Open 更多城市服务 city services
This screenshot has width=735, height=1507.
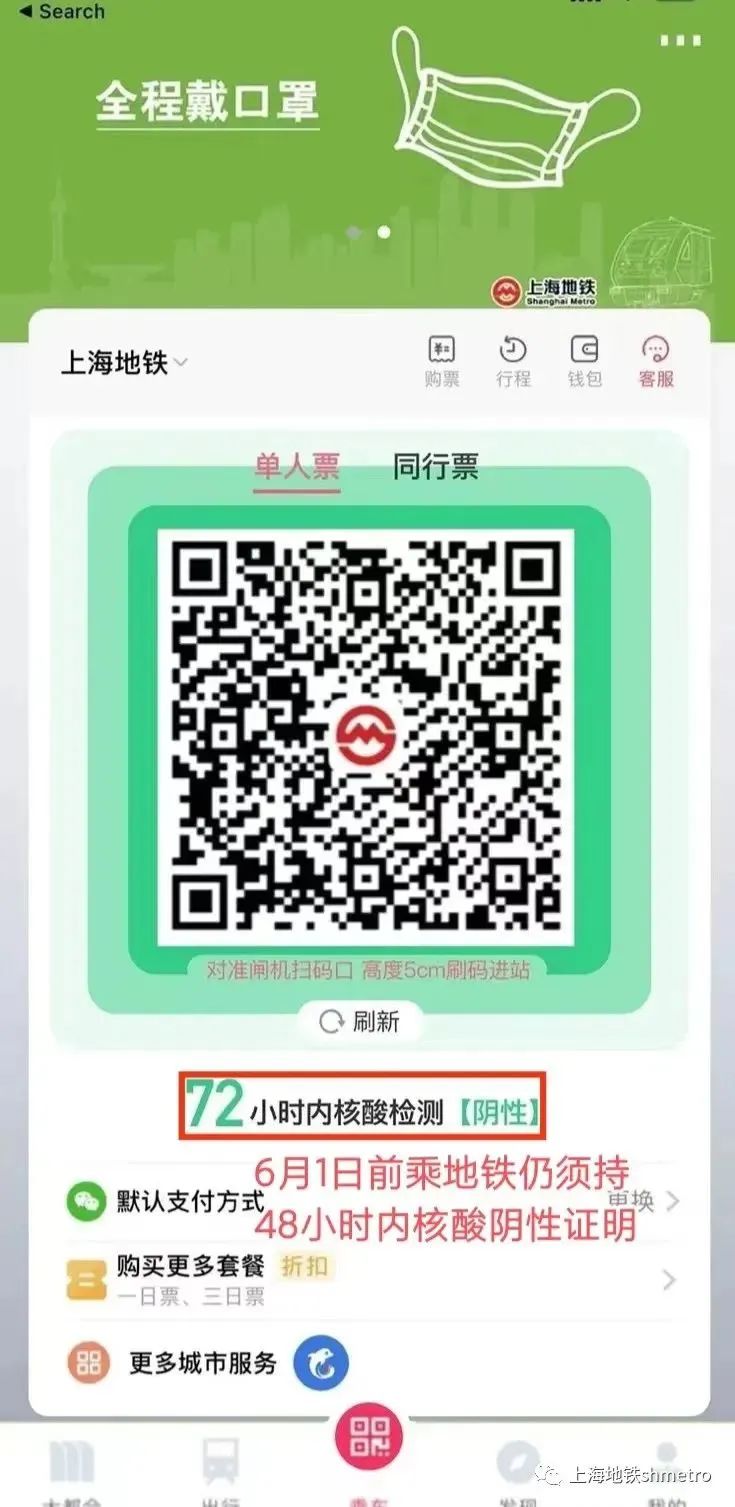(205, 1362)
